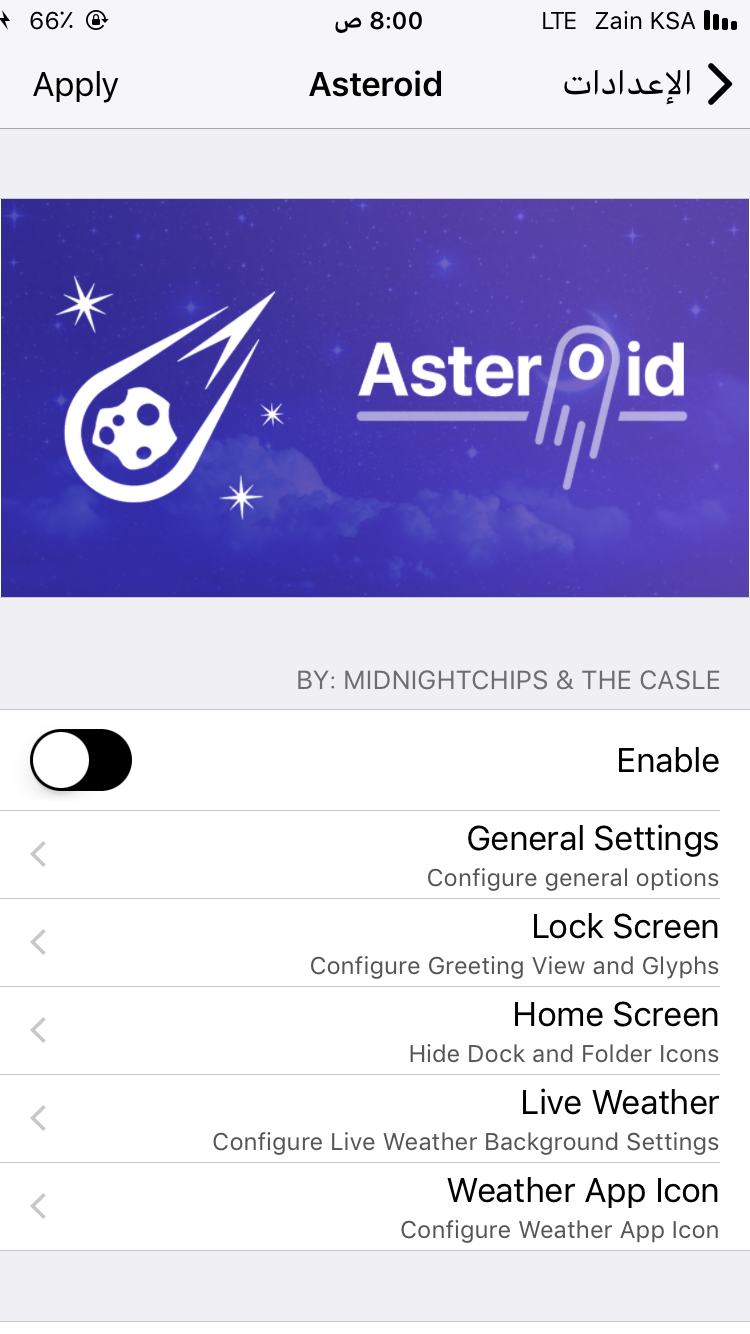Toggle the Enable switch
Viewport: 750px width, 1334px height.
click(81, 760)
